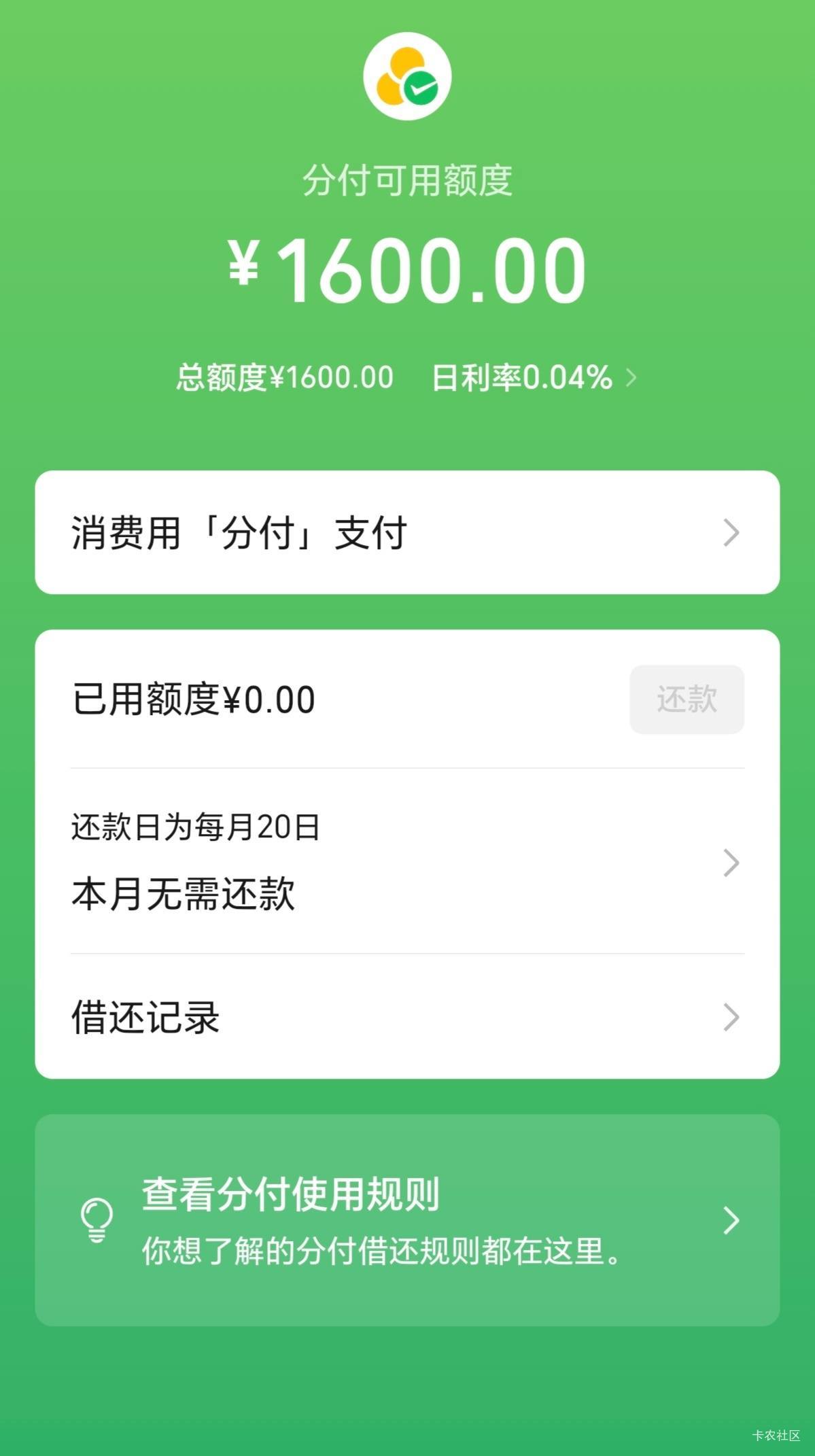Open the daily interest rate 0.04% details
The image size is (815, 1456).
[x=534, y=377]
